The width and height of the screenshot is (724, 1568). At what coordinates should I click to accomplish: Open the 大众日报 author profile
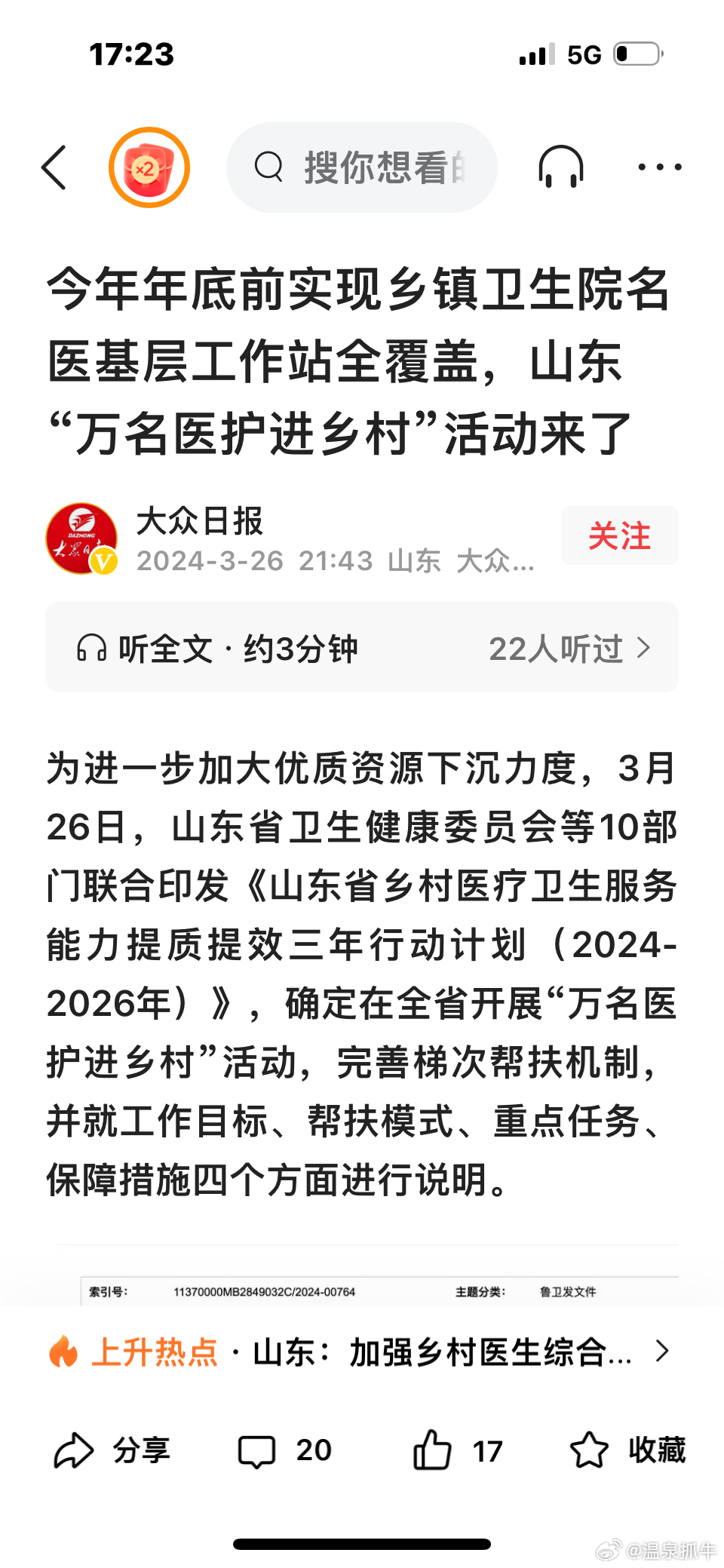pos(200,522)
